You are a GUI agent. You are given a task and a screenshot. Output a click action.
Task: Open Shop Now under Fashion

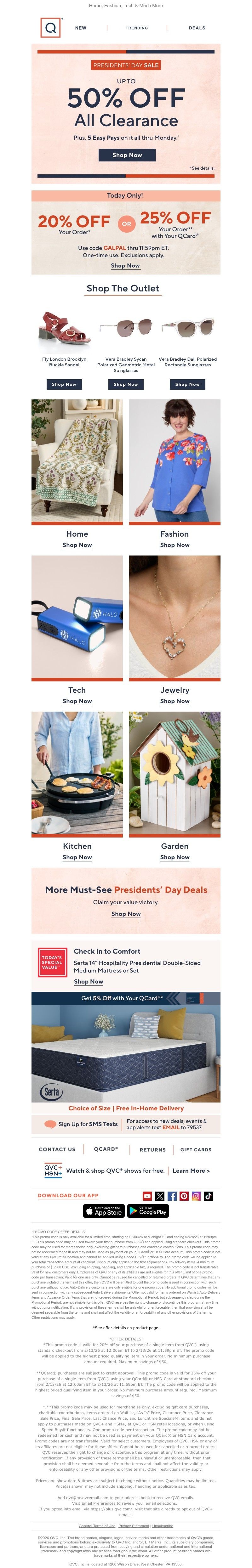click(175, 545)
